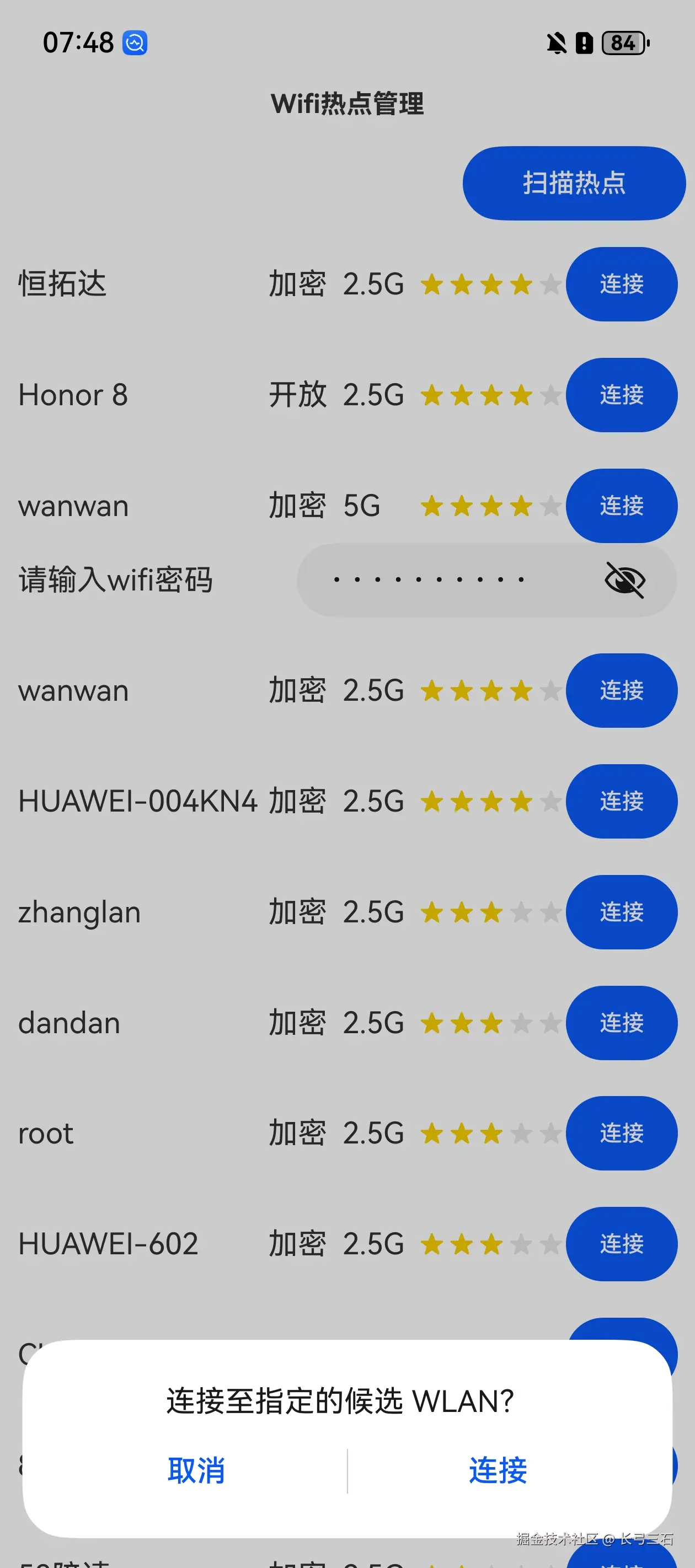Connect to the dandan hotspot
695x1568 pixels.
click(621, 1023)
